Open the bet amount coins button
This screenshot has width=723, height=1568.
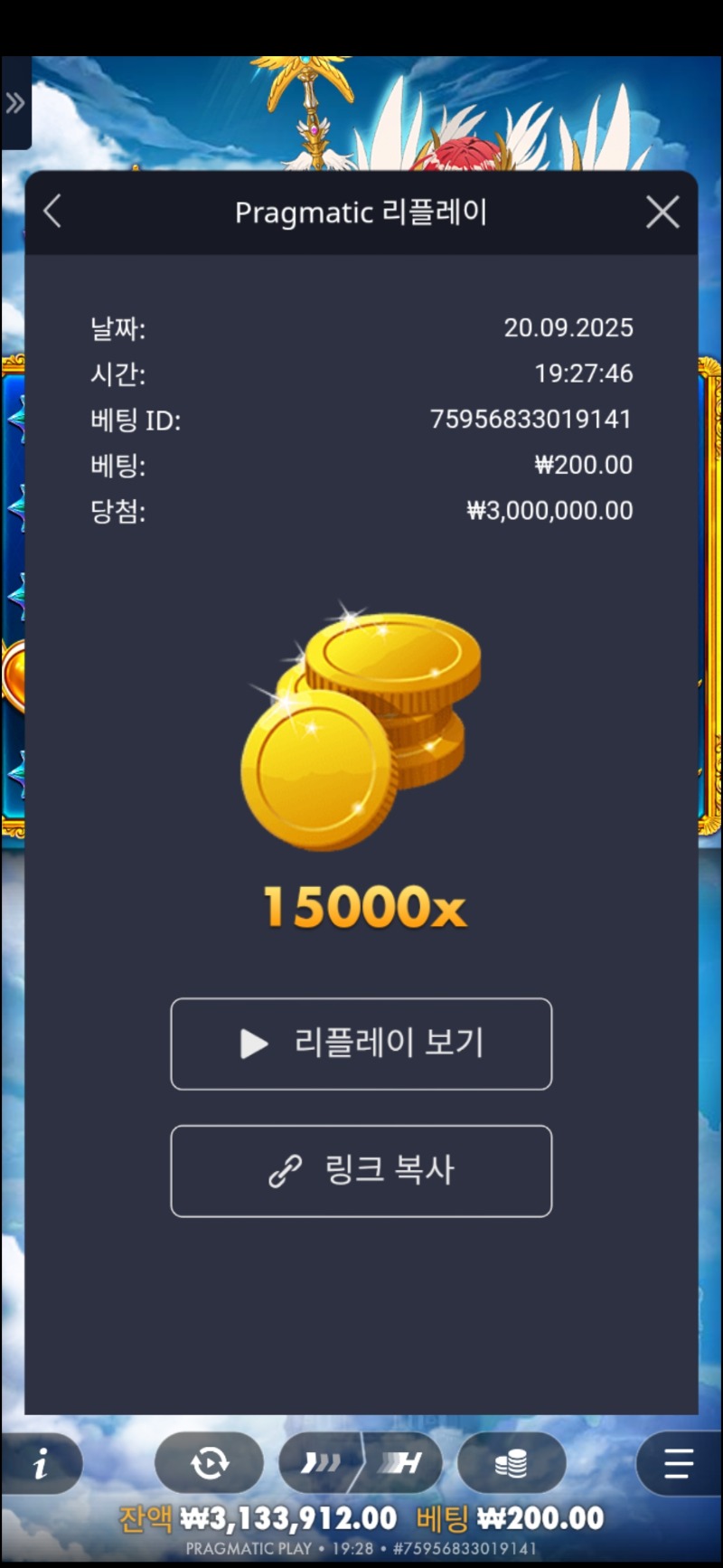click(512, 1462)
